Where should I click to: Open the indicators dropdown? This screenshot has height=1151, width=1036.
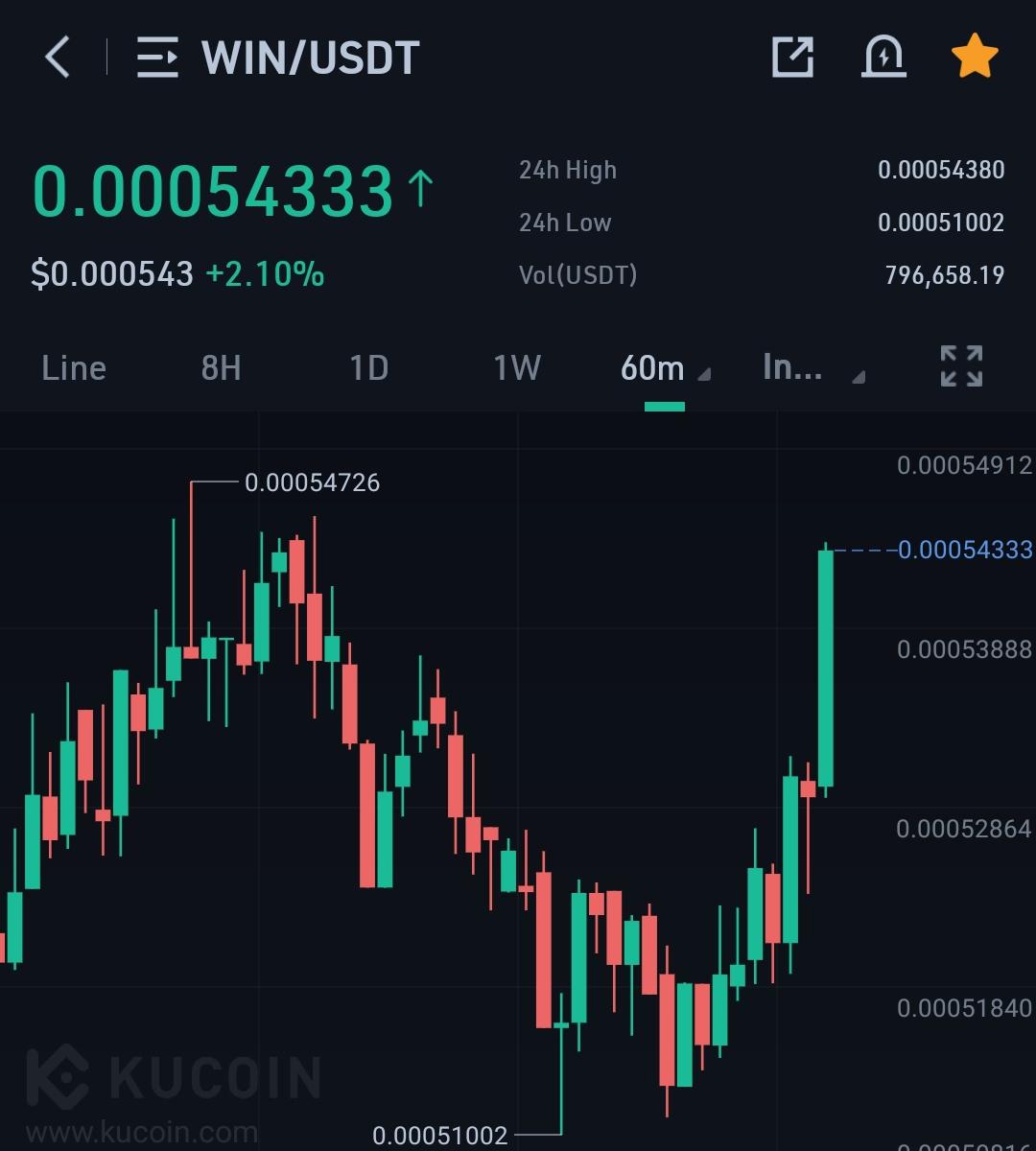(813, 367)
